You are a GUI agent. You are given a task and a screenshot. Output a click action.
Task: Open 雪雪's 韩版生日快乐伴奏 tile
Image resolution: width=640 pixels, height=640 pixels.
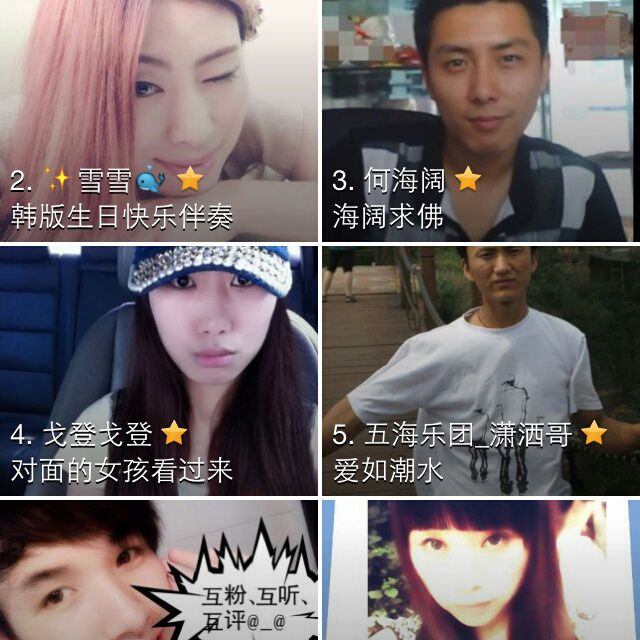158,120
